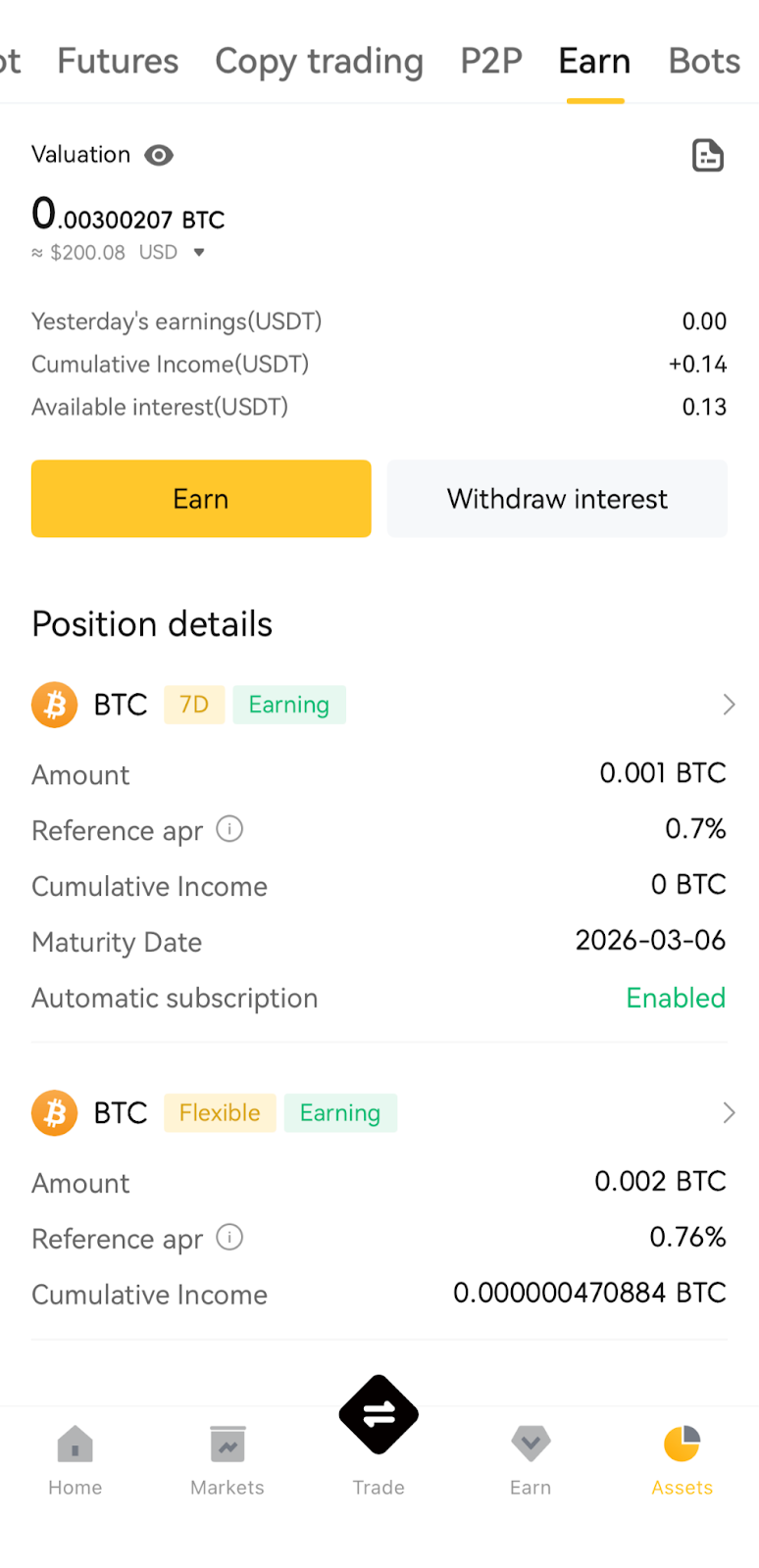Open the BTC 7D position details
Image resolution: width=759 pixels, height=1568 pixels.
pyautogui.click(x=728, y=705)
